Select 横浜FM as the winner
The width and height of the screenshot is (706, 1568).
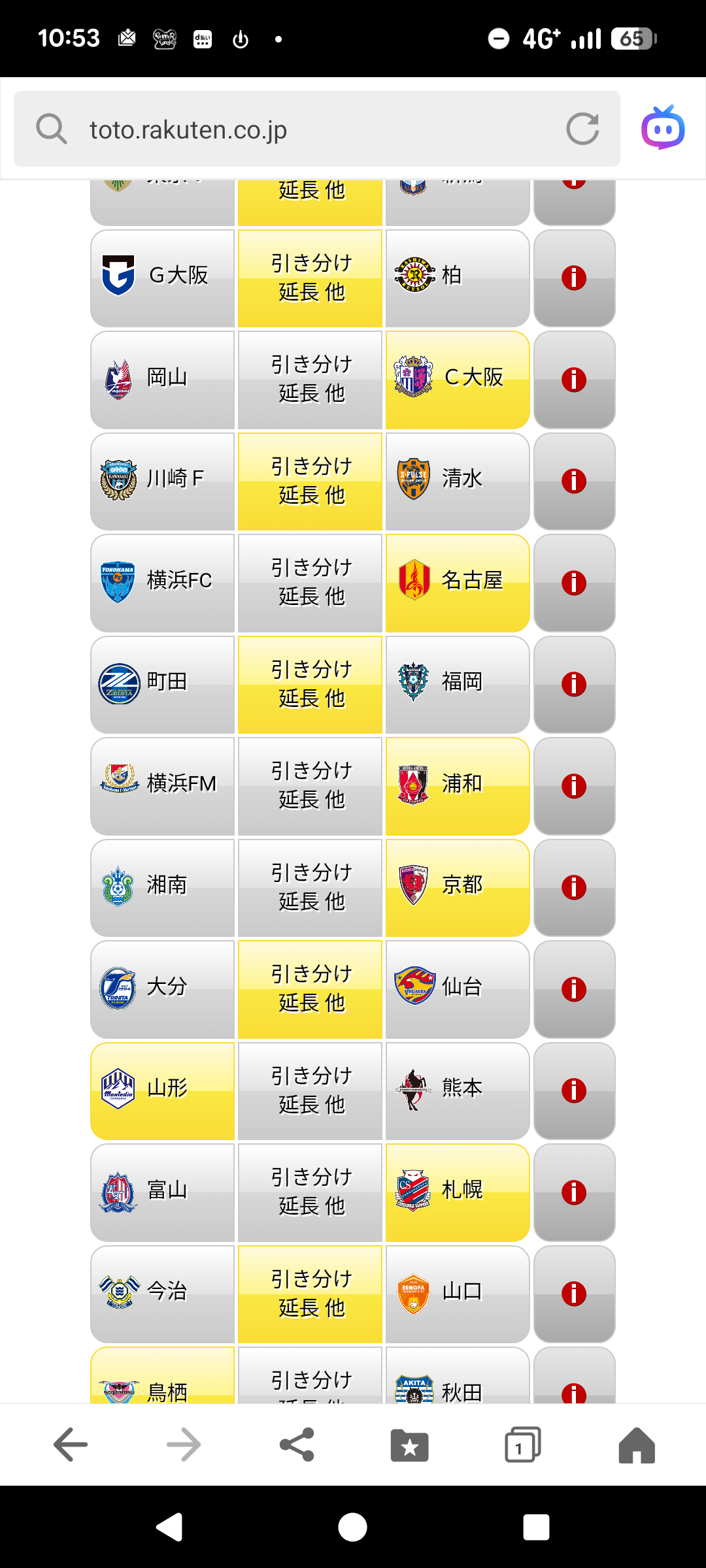coord(163,787)
